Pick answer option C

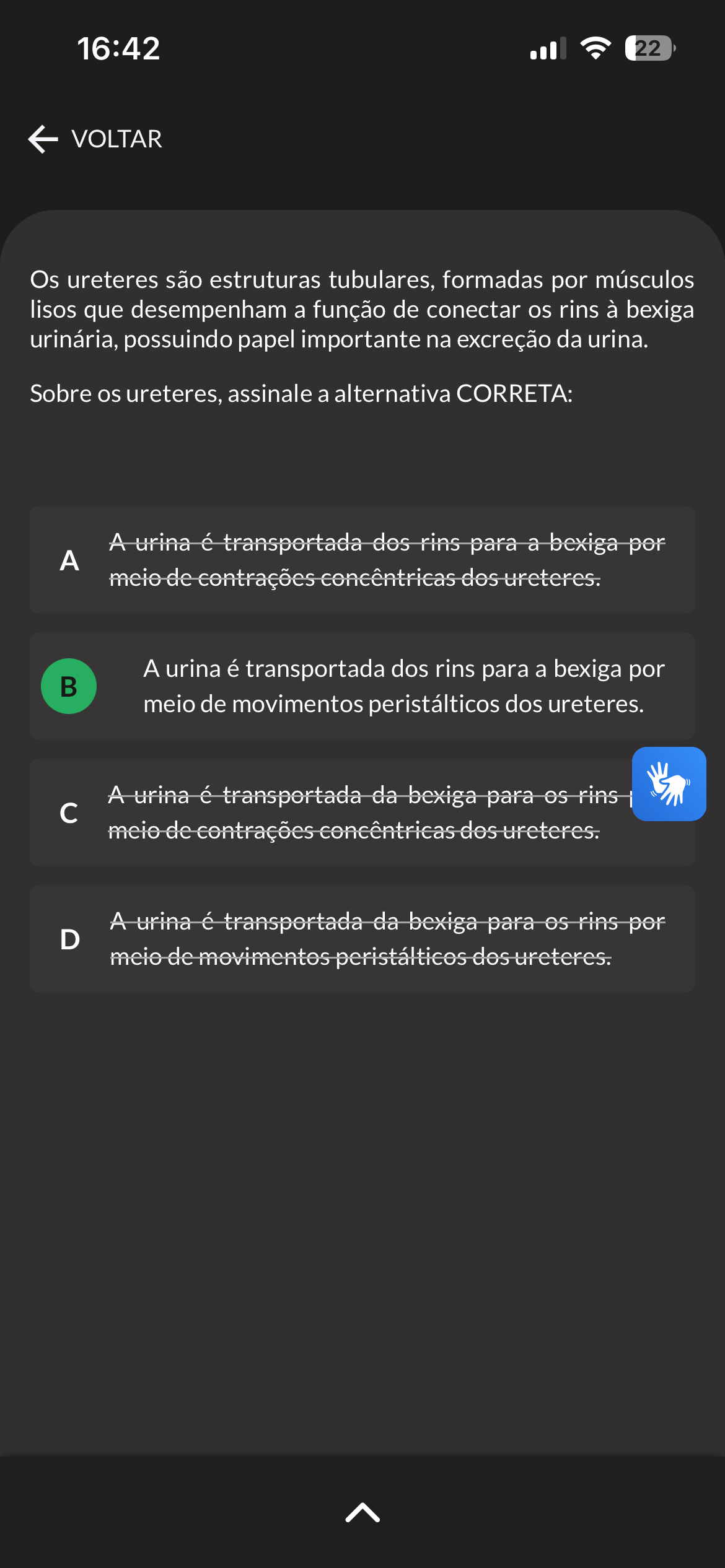pos(362,812)
